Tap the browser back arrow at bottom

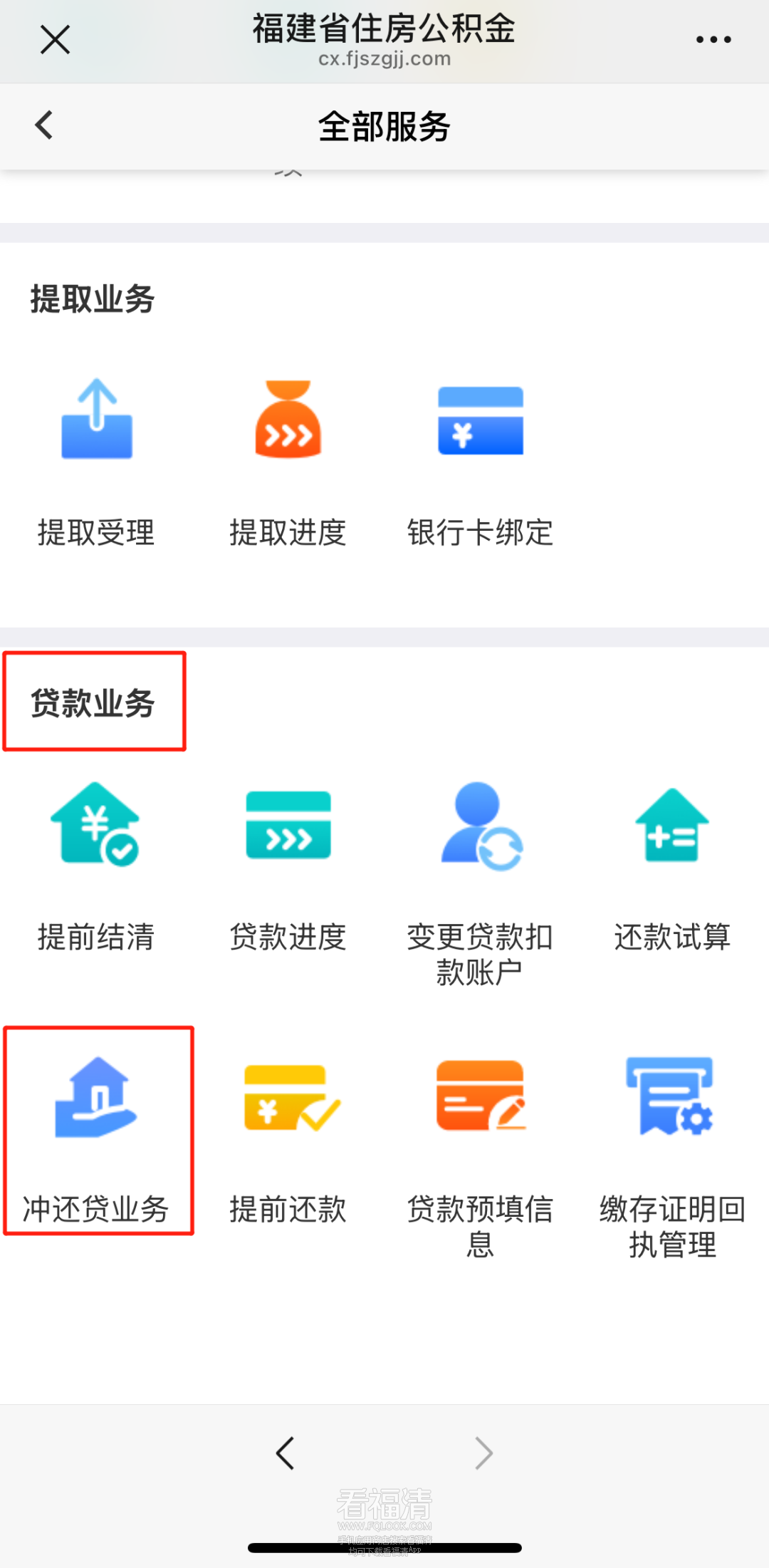pyautogui.click(x=286, y=1453)
